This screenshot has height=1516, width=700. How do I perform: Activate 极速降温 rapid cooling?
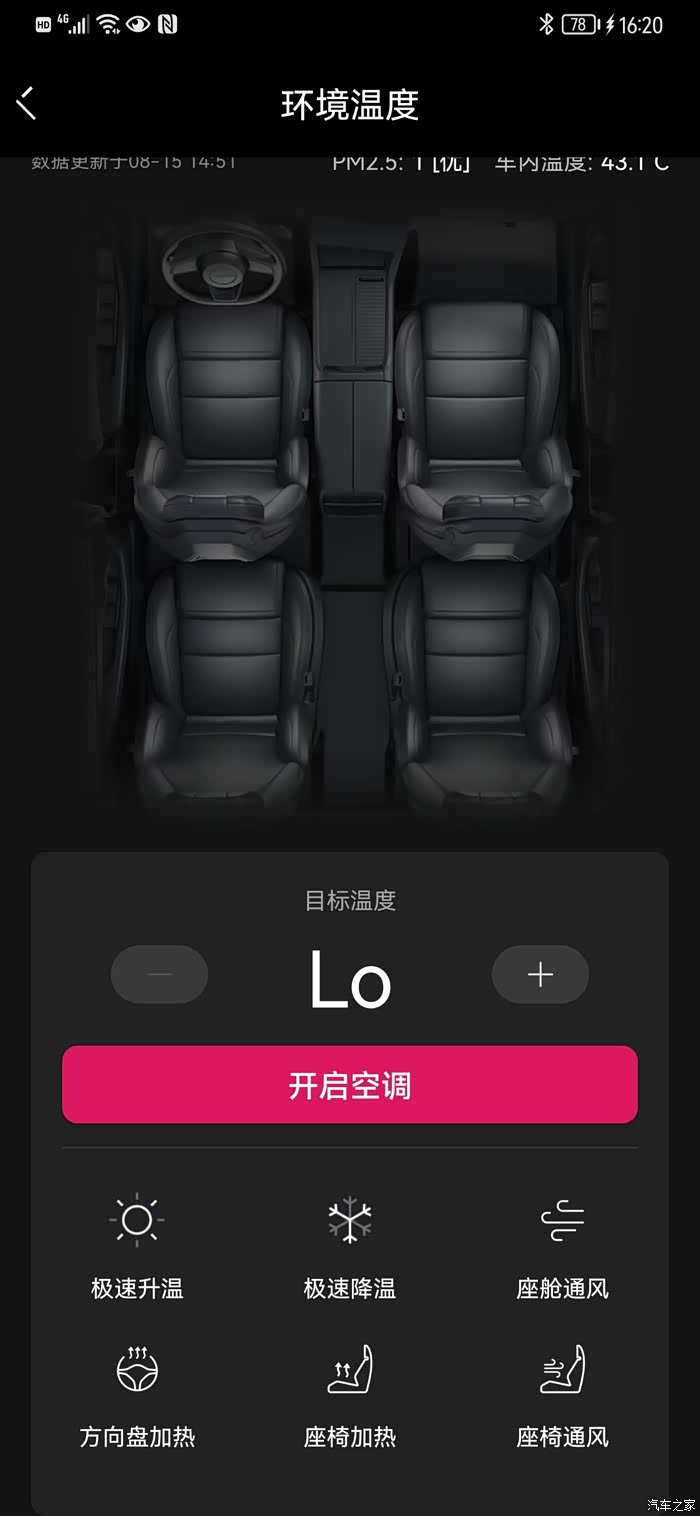(x=350, y=1247)
